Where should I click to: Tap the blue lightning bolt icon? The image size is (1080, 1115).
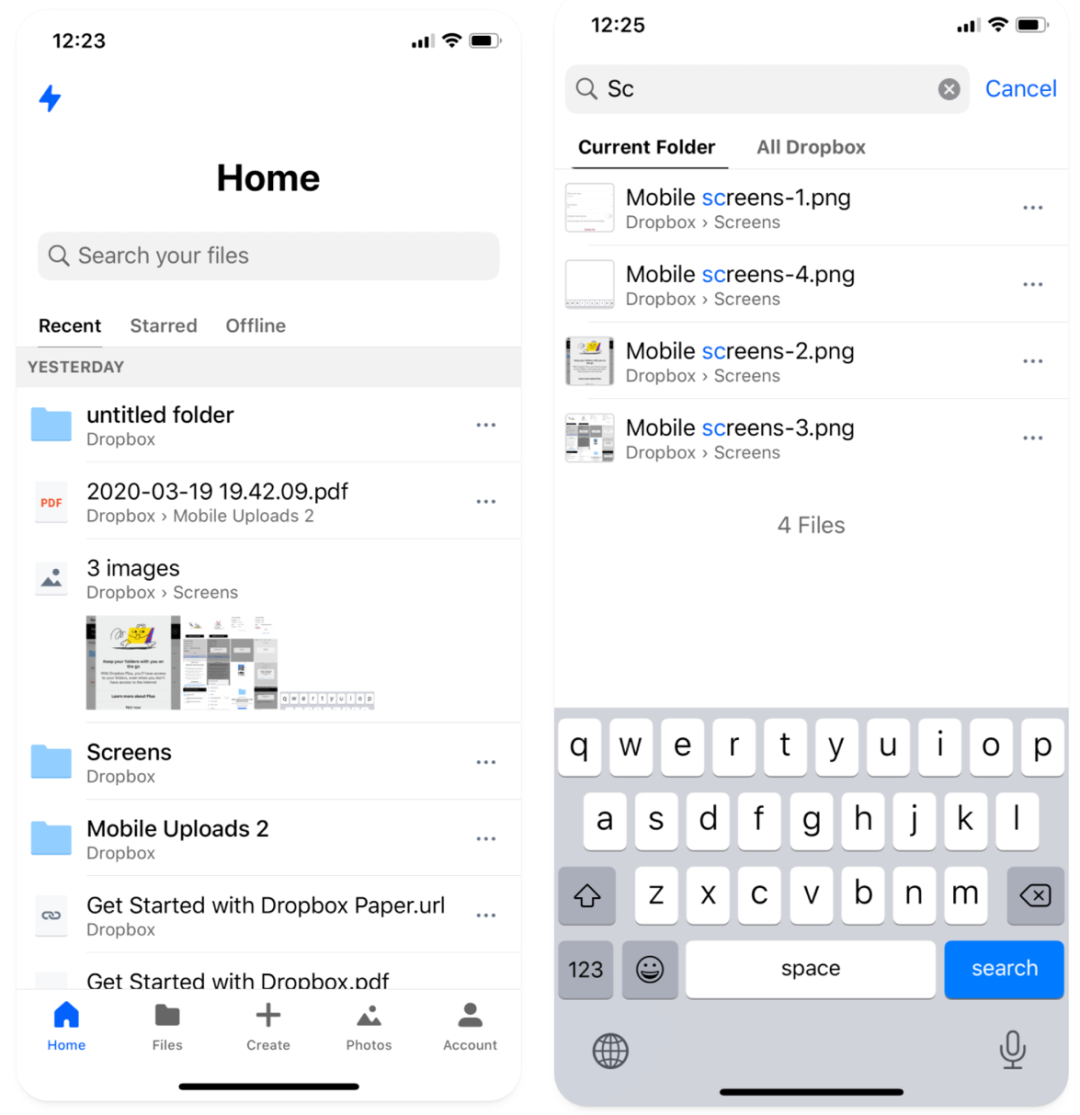[x=50, y=98]
